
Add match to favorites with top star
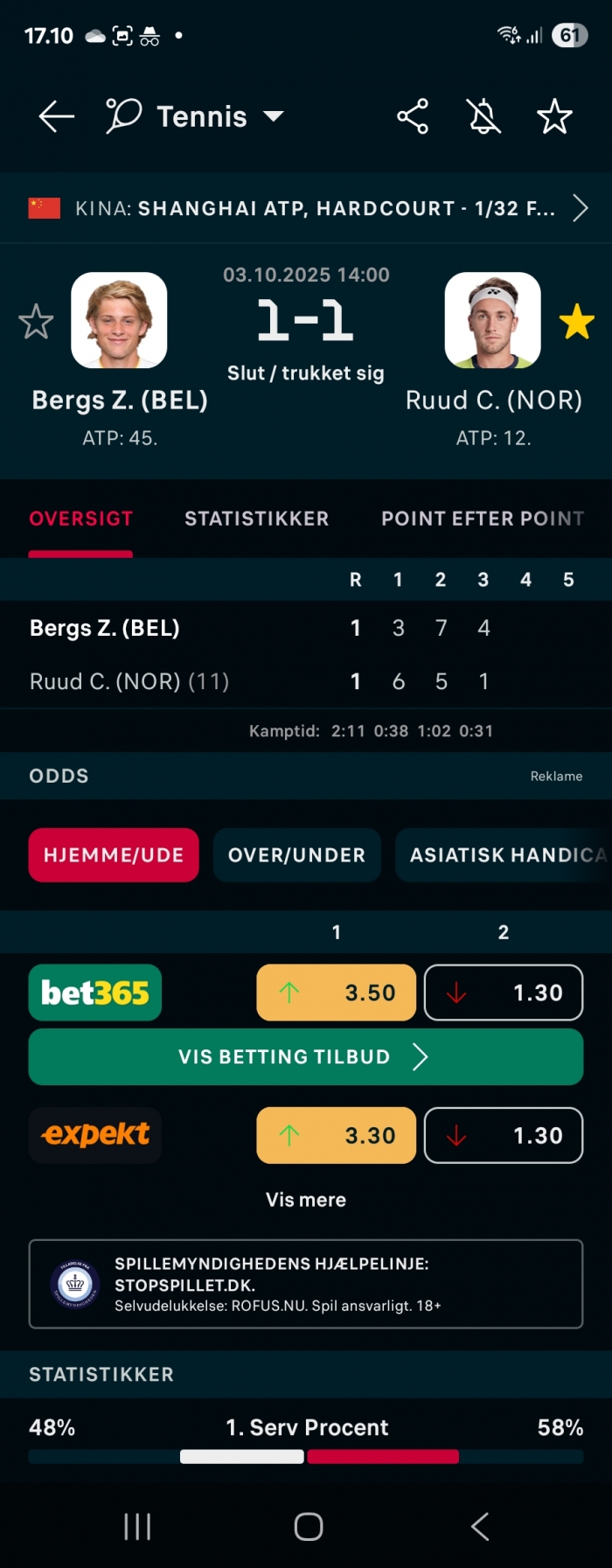[554, 116]
